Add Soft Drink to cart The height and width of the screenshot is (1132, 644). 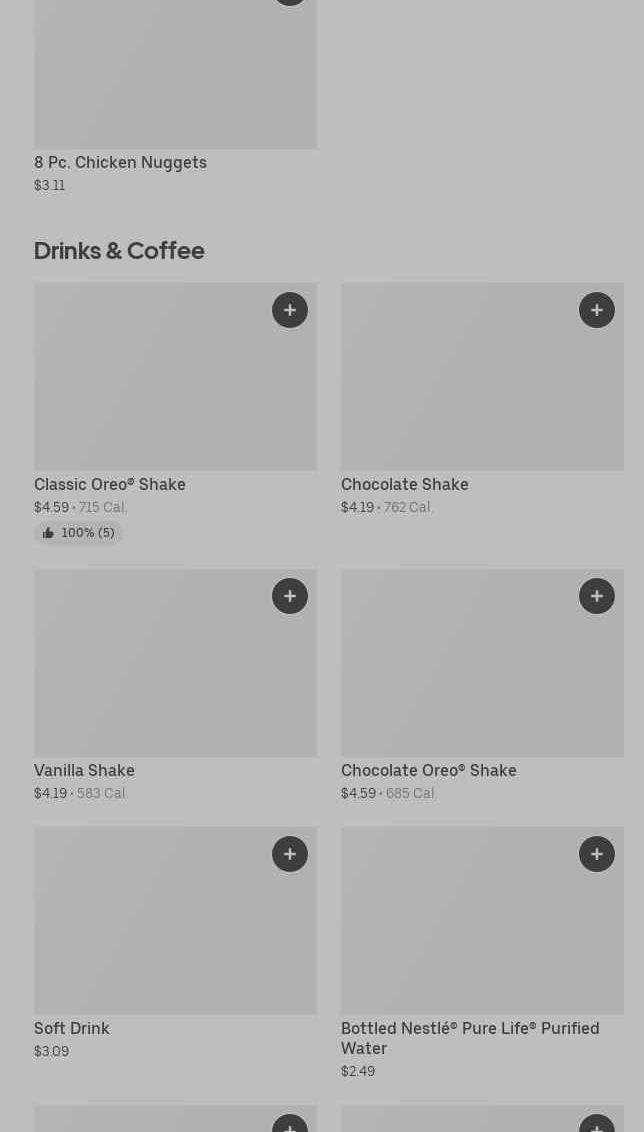pos(290,854)
